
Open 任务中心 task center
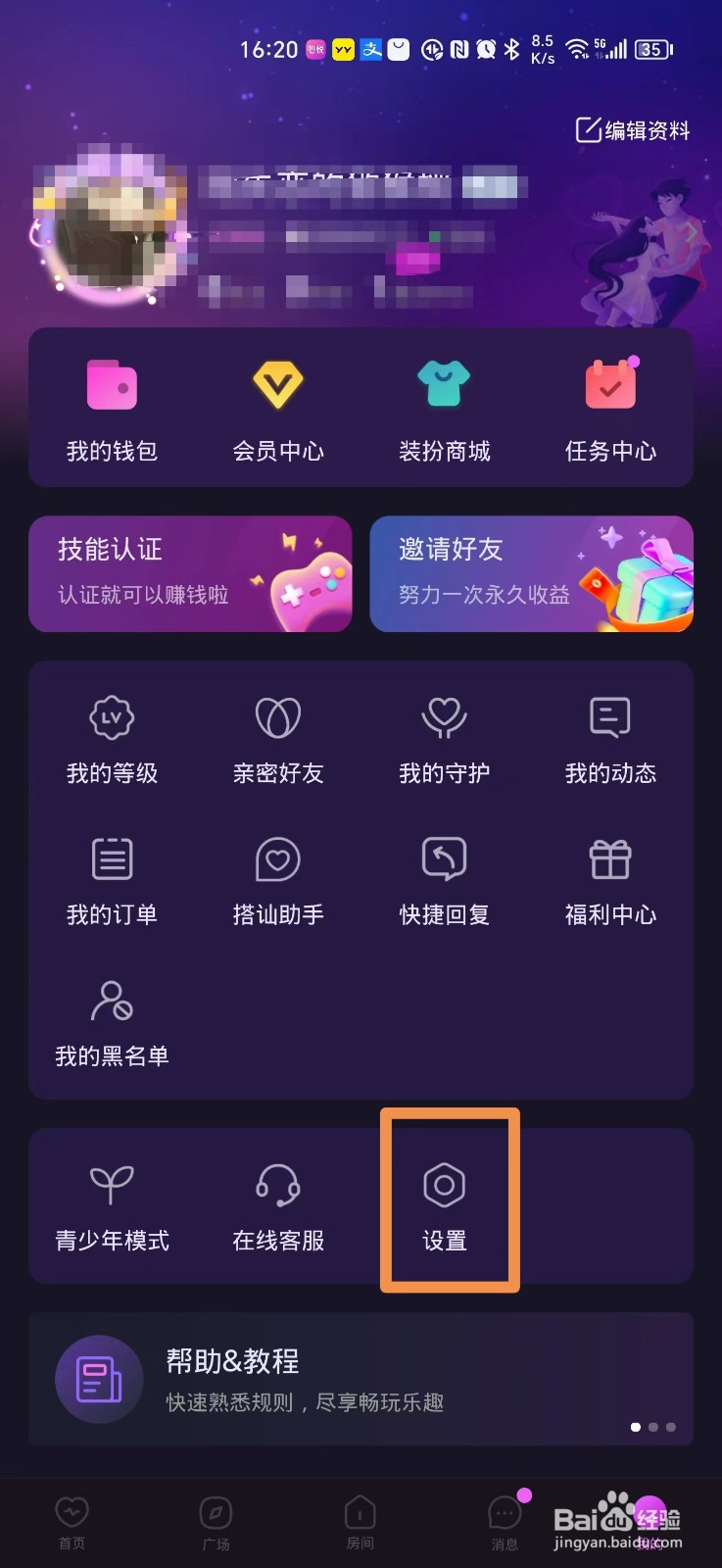[x=609, y=407]
